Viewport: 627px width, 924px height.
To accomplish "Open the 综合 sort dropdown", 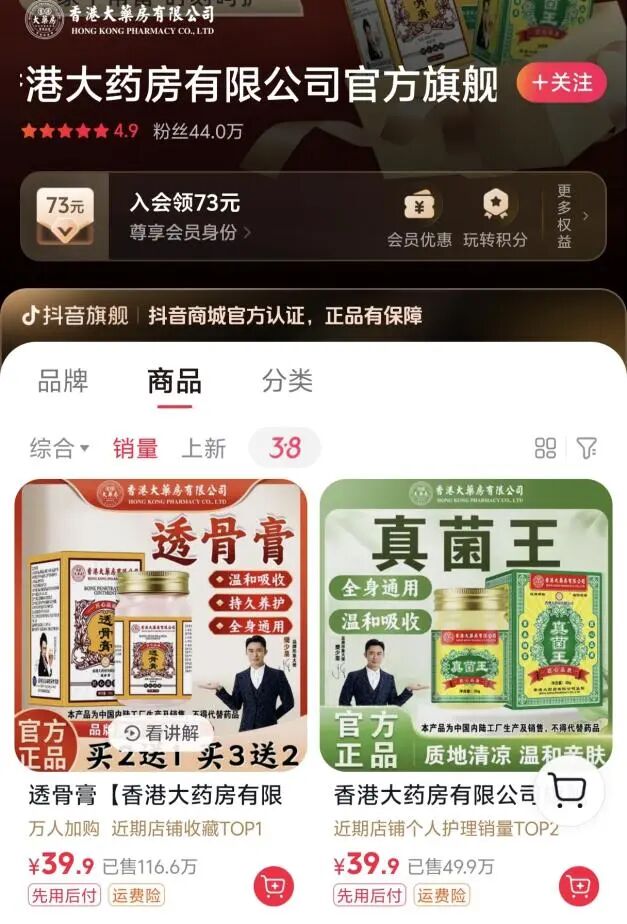I will tap(60, 448).
